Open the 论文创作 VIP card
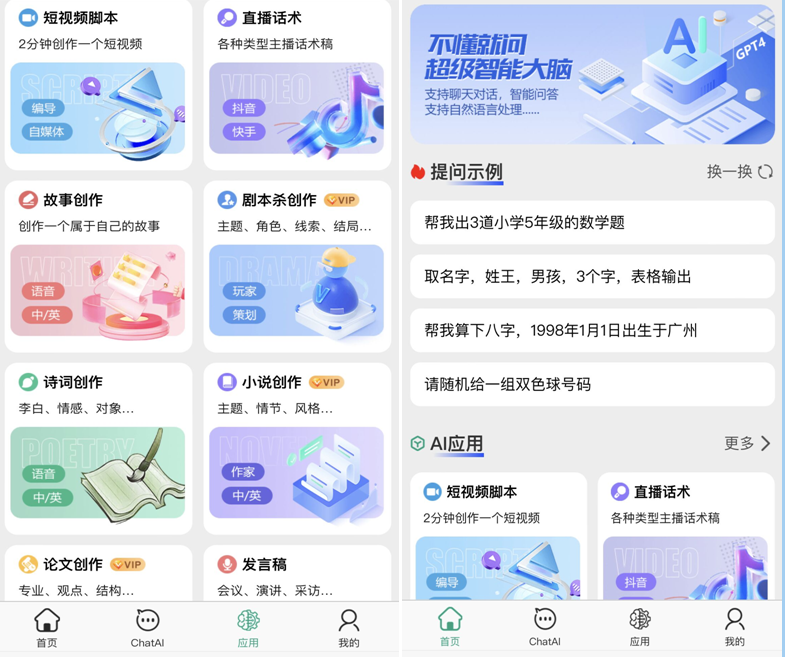Screen dimensions: 785x657 pyautogui.click(x=98, y=574)
